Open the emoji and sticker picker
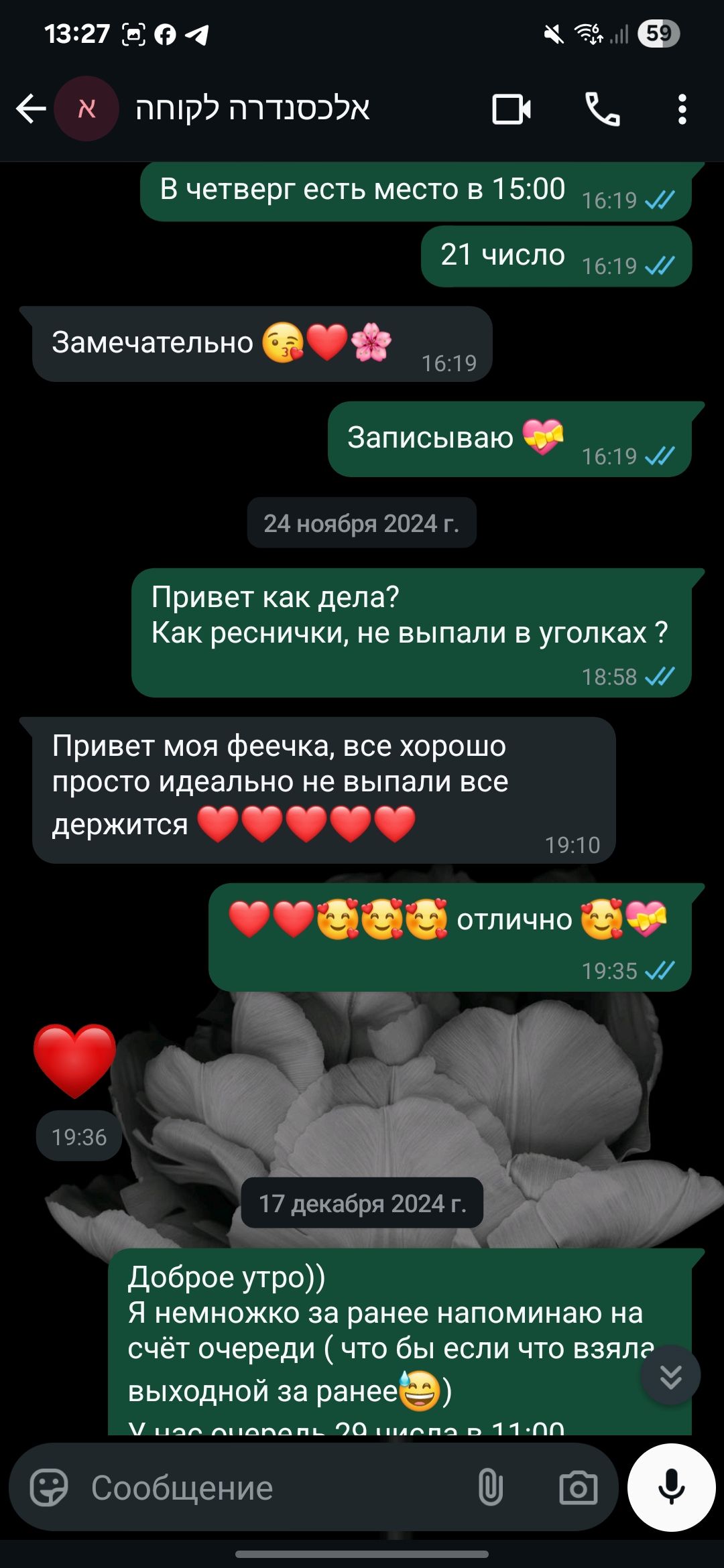The width and height of the screenshot is (724, 1568). click(49, 1488)
